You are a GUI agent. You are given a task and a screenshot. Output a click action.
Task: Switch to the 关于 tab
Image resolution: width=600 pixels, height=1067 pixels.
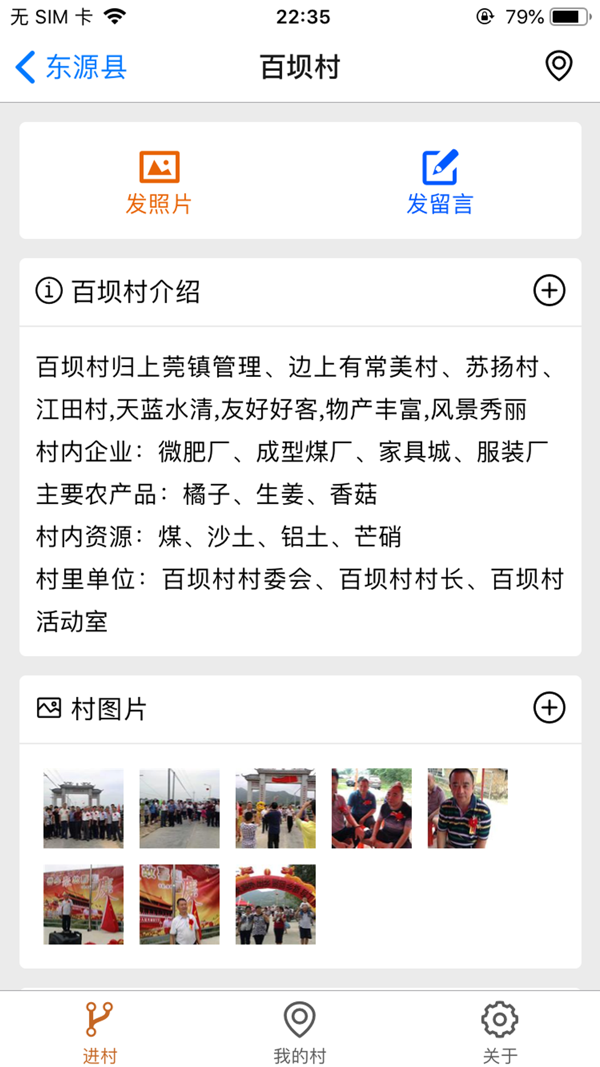click(500, 1031)
